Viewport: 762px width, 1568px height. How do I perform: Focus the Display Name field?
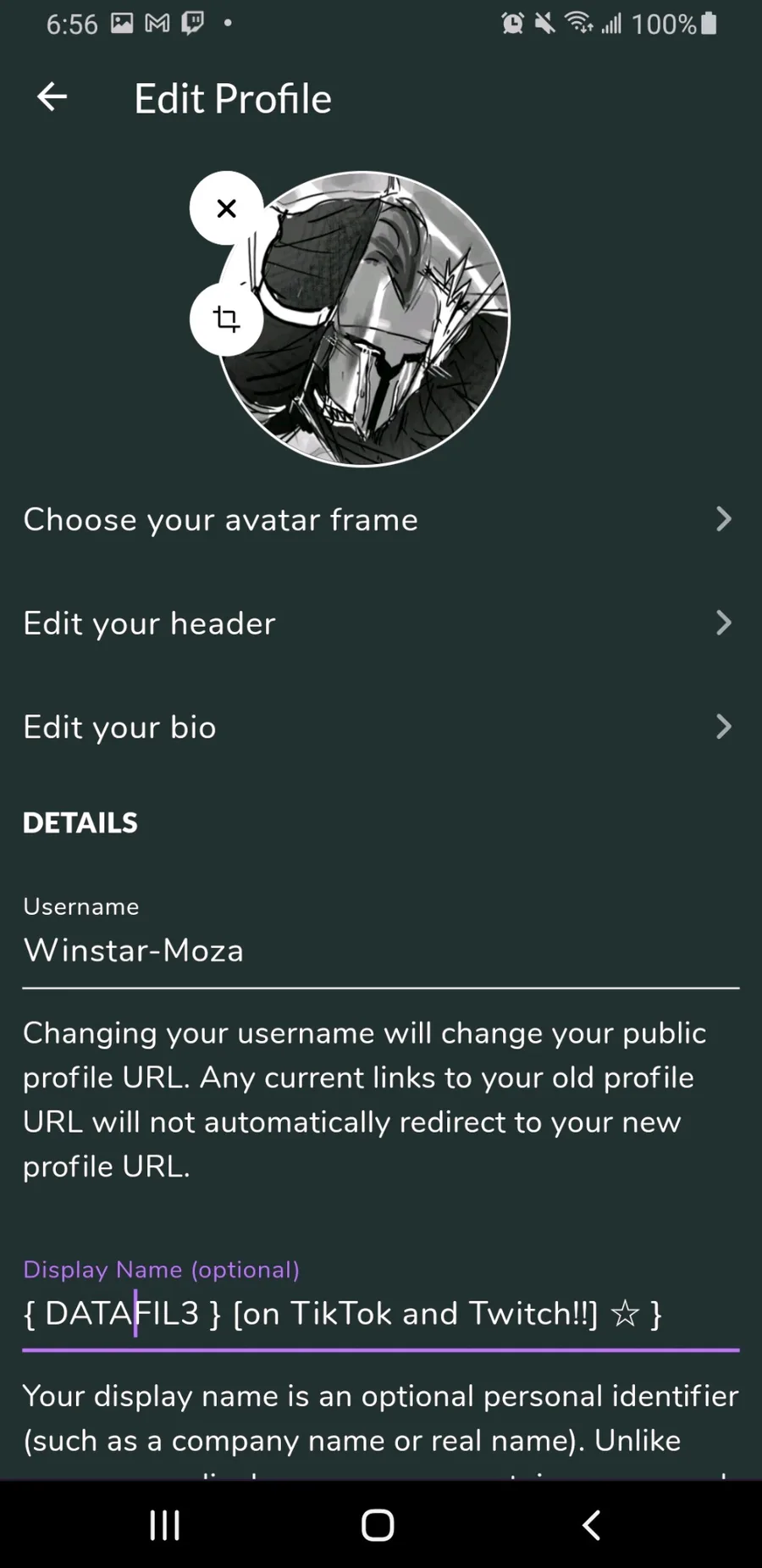click(x=380, y=1313)
